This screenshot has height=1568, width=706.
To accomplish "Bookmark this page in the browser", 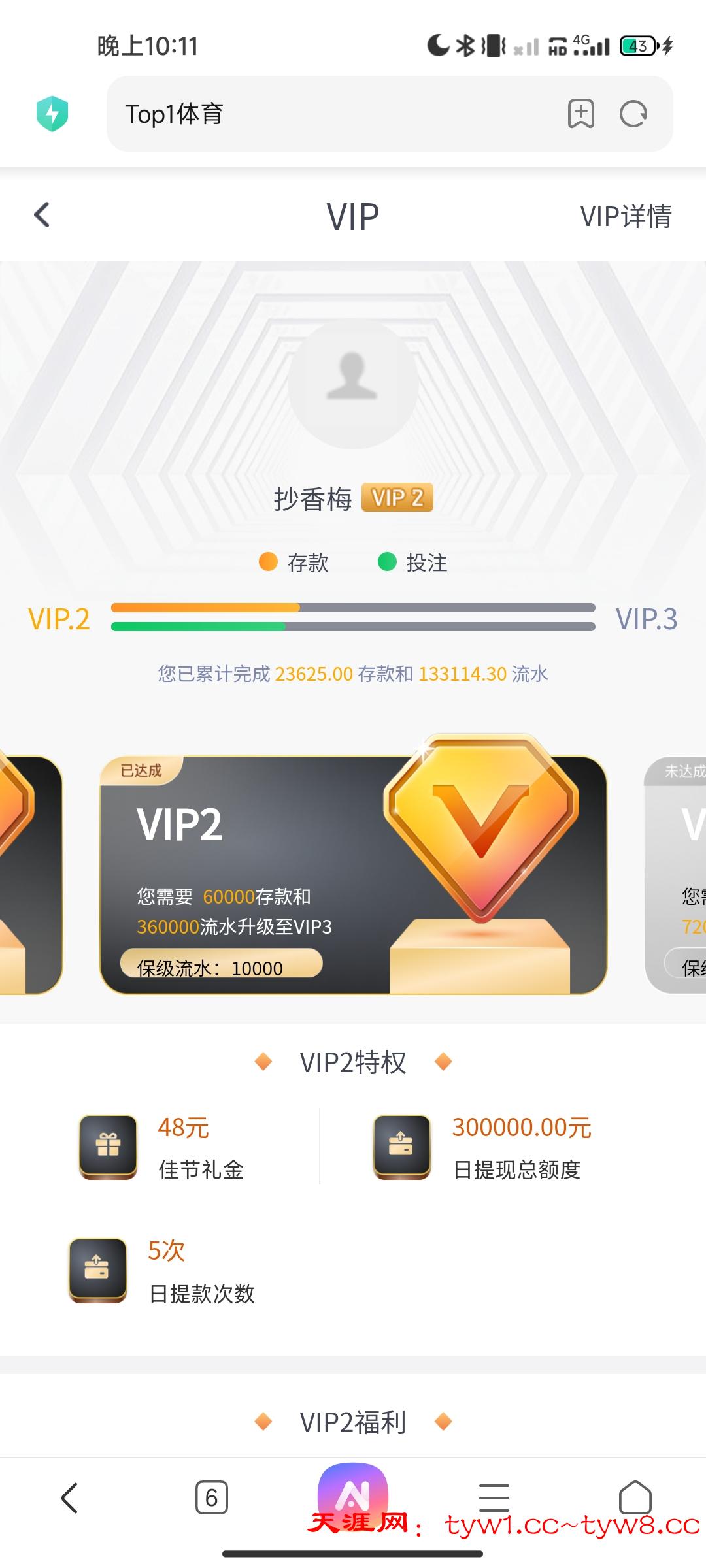I will tap(580, 114).
